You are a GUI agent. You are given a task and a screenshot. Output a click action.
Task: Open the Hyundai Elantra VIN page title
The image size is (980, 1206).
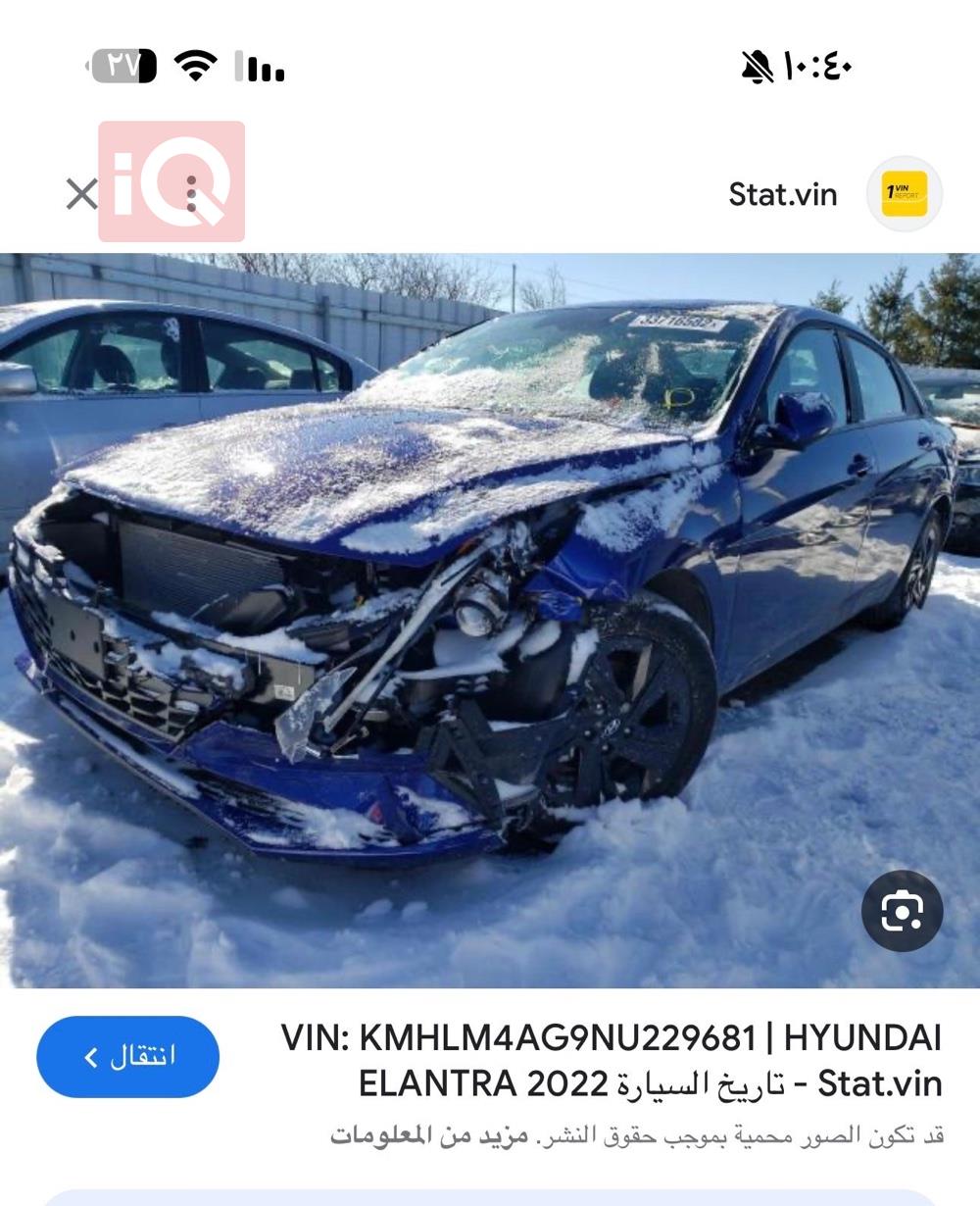pyautogui.click(x=611, y=1060)
